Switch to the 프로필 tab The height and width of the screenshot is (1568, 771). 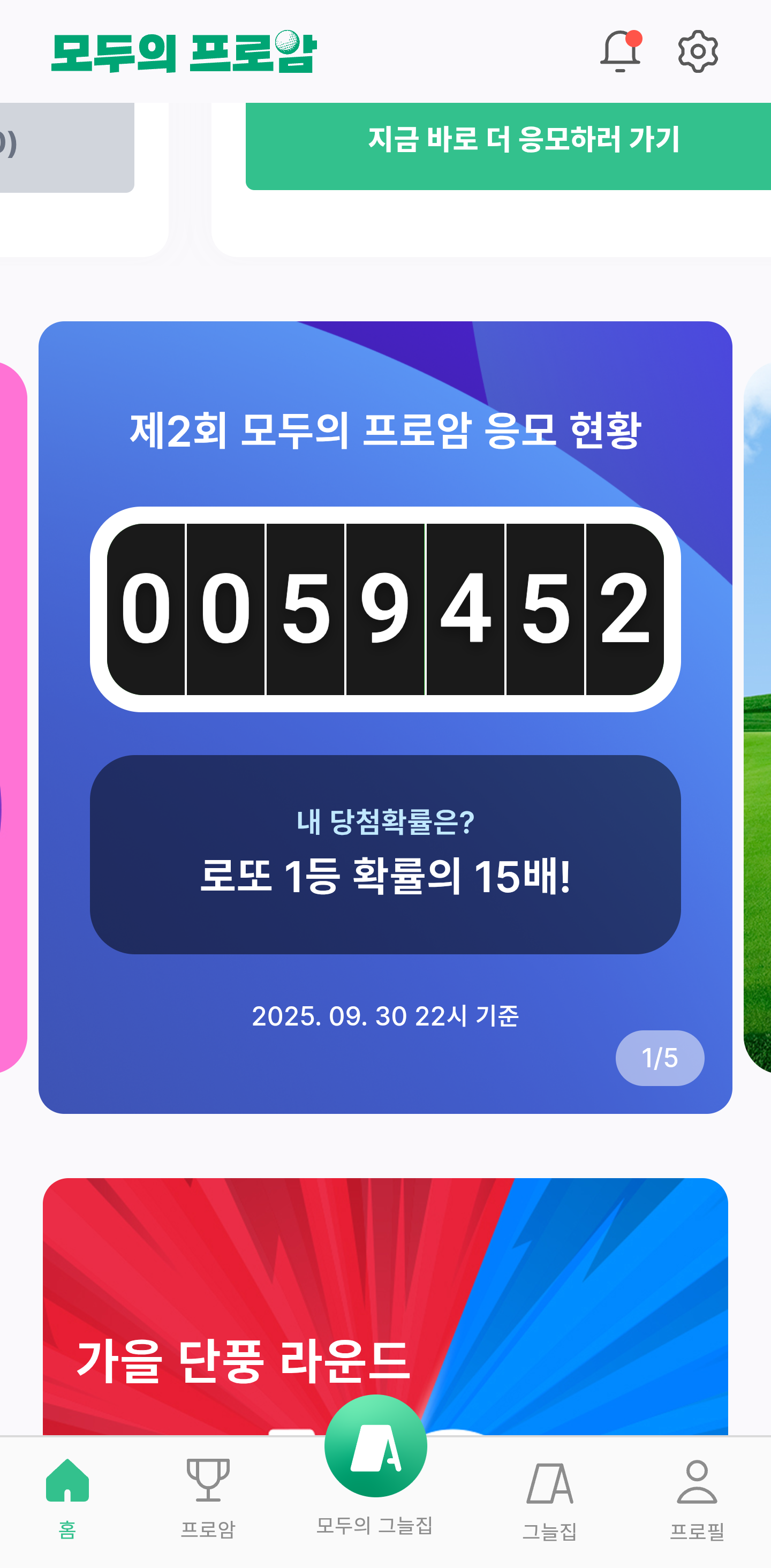coord(697,1498)
